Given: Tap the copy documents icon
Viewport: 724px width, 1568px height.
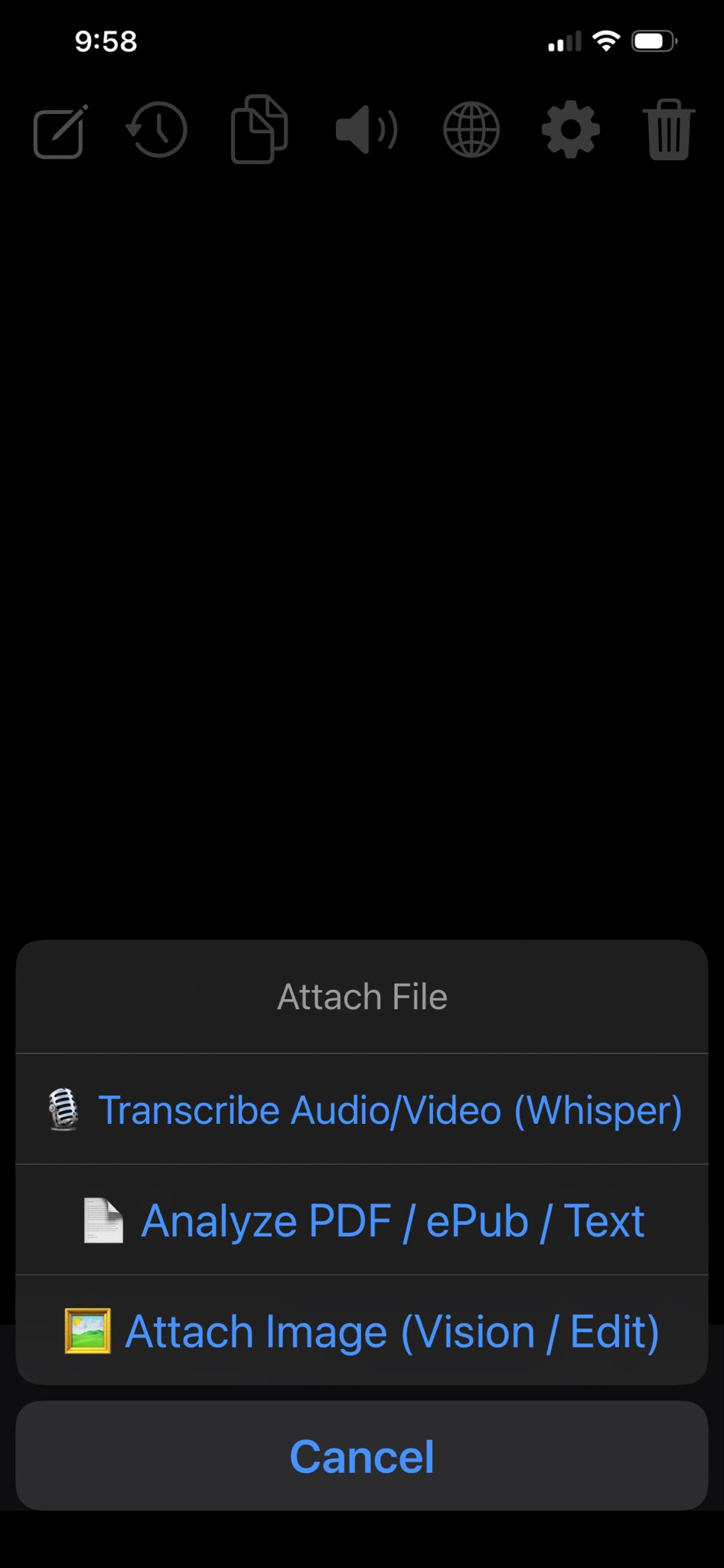Looking at the screenshot, I should point(259,129).
